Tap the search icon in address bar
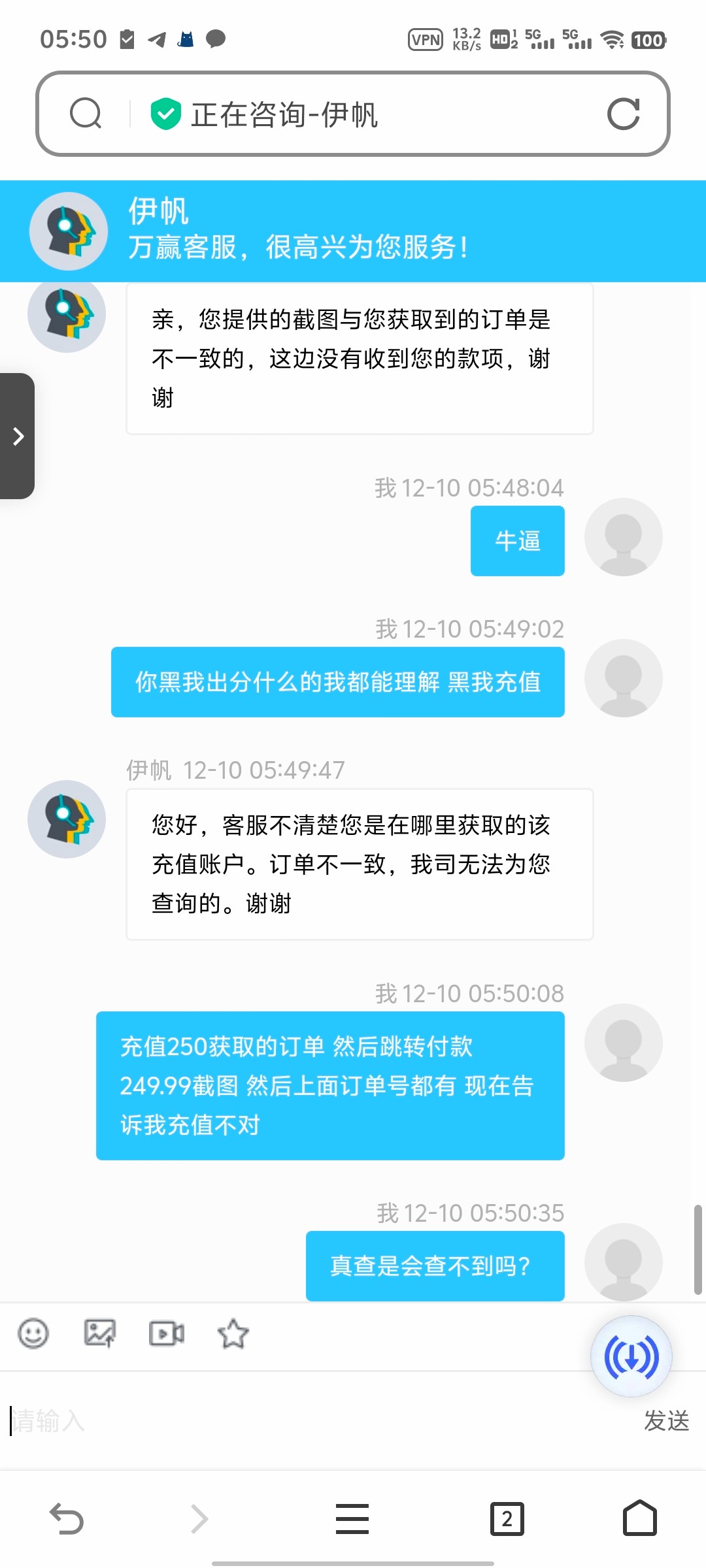Image resolution: width=706 pixels, height=1568 pixels. [86, 114]
